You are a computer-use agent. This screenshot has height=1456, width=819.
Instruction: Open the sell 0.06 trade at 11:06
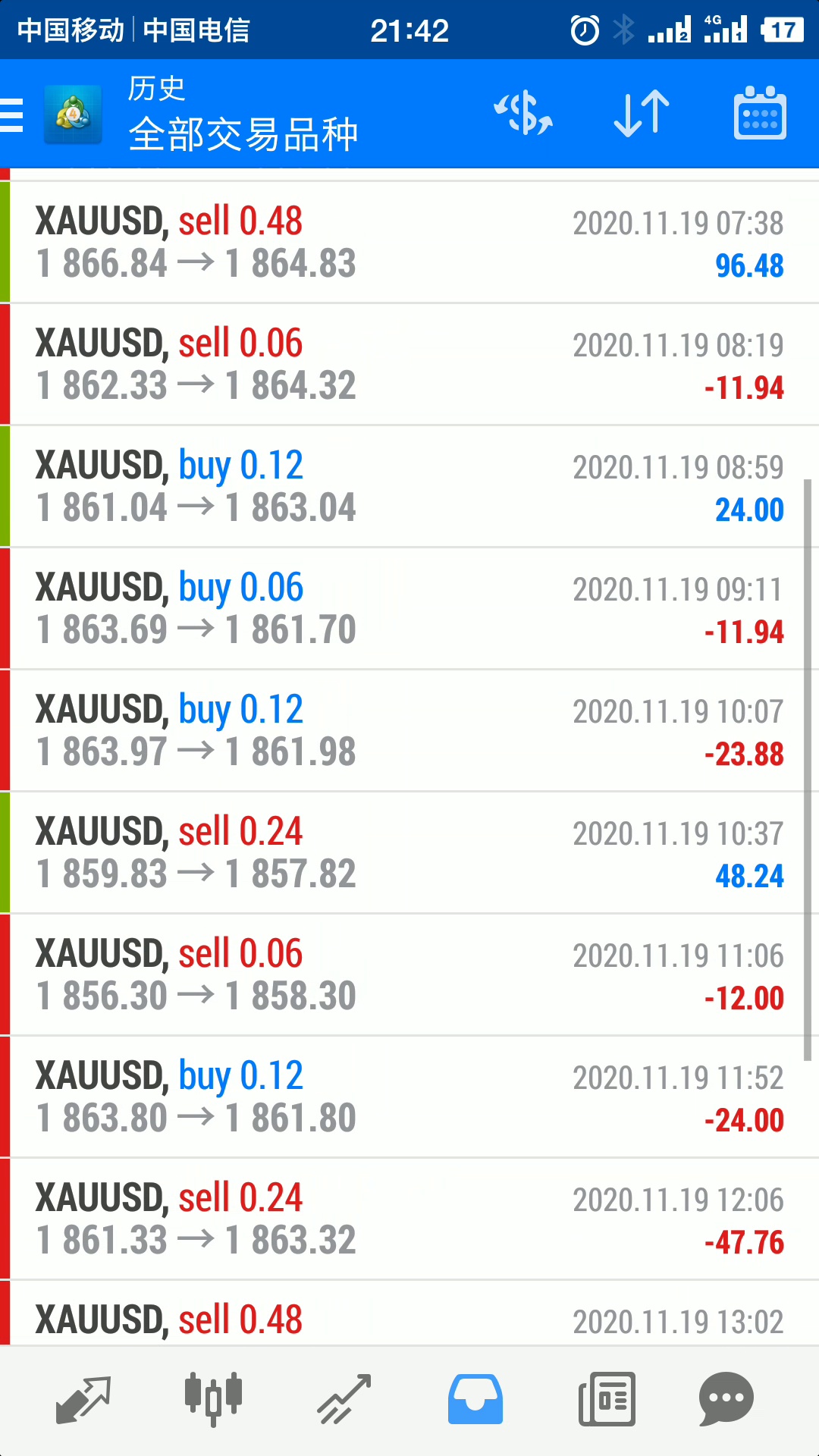(x=409, y=975)
